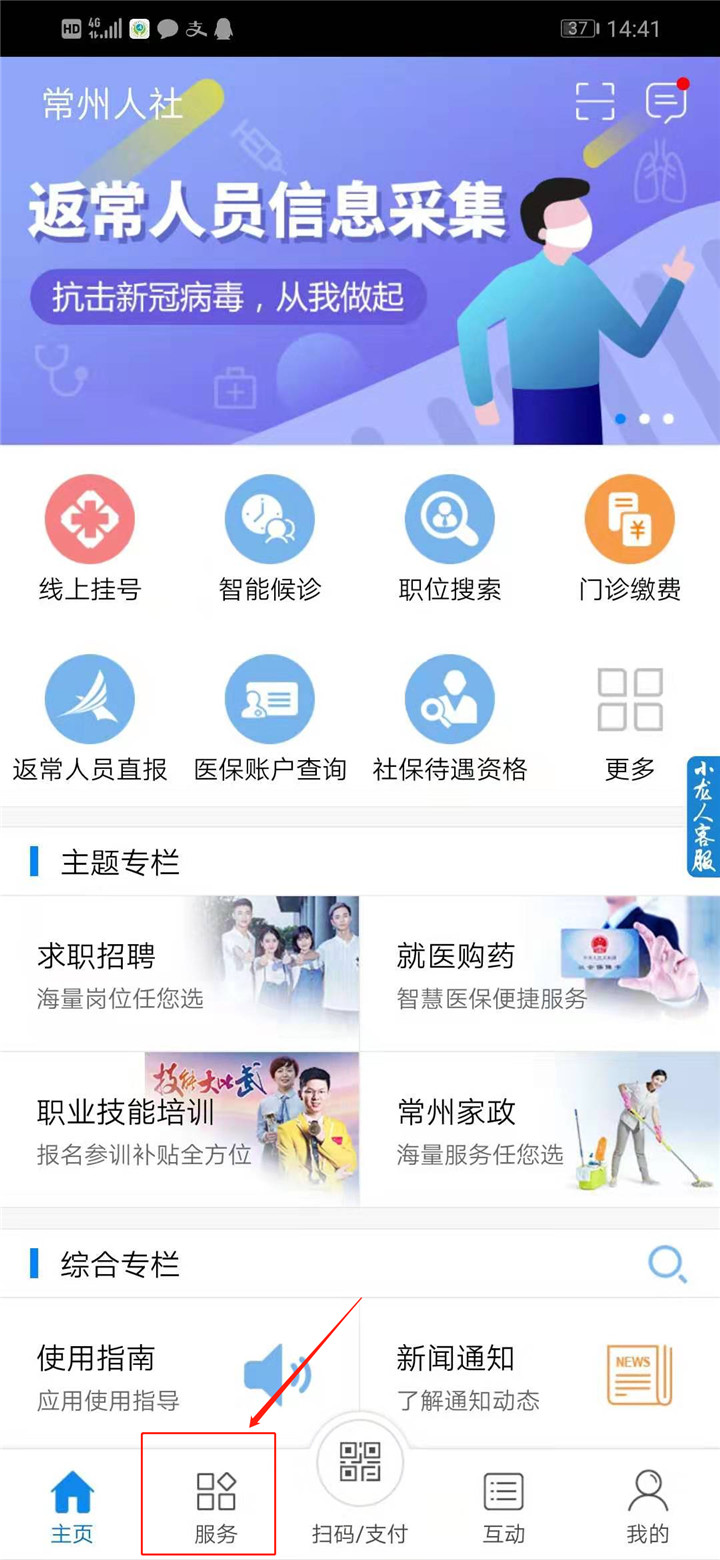
Task: Open the messages icon with red dot
Action: click(666, 102)
